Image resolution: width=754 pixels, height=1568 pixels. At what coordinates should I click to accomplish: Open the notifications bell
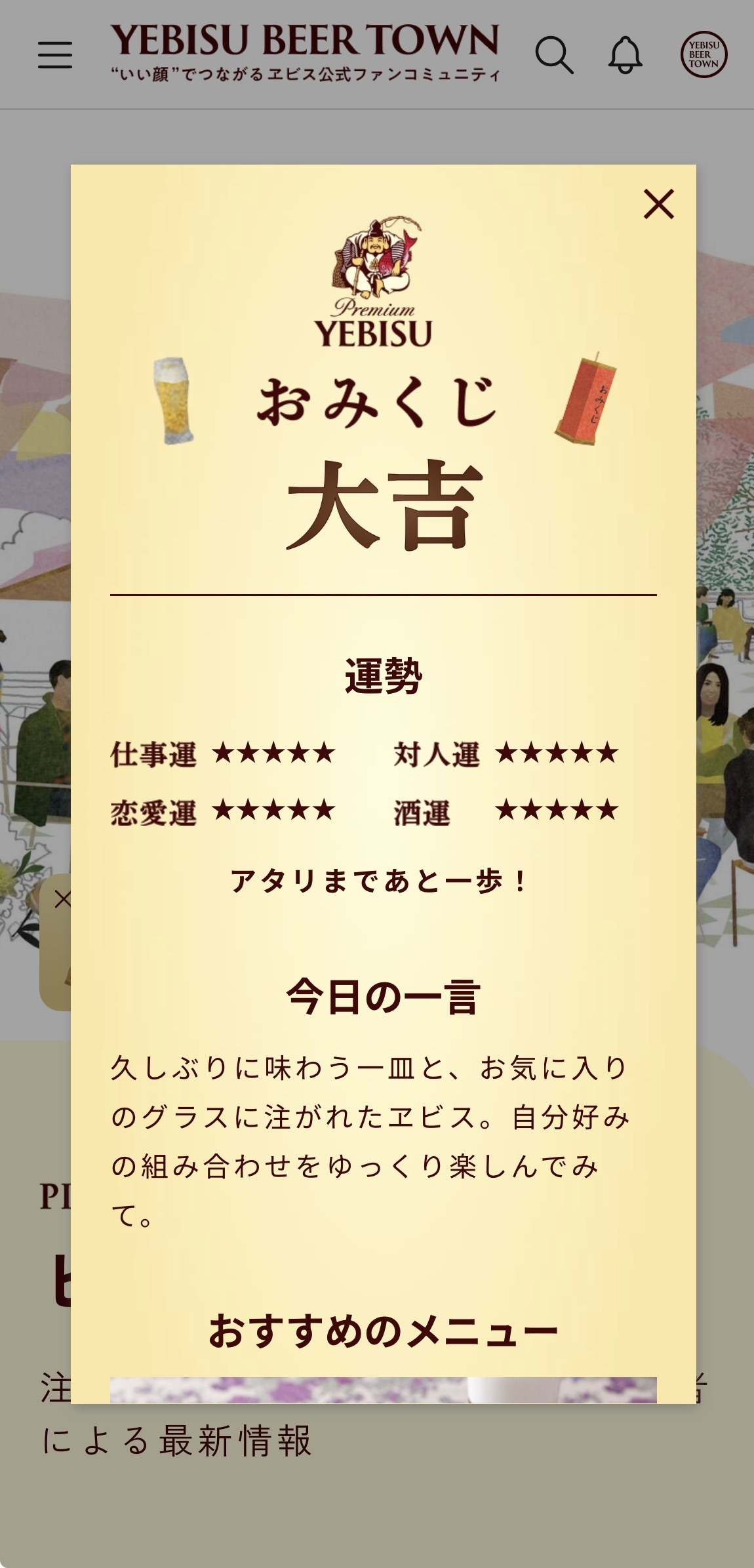coord(625,54)
